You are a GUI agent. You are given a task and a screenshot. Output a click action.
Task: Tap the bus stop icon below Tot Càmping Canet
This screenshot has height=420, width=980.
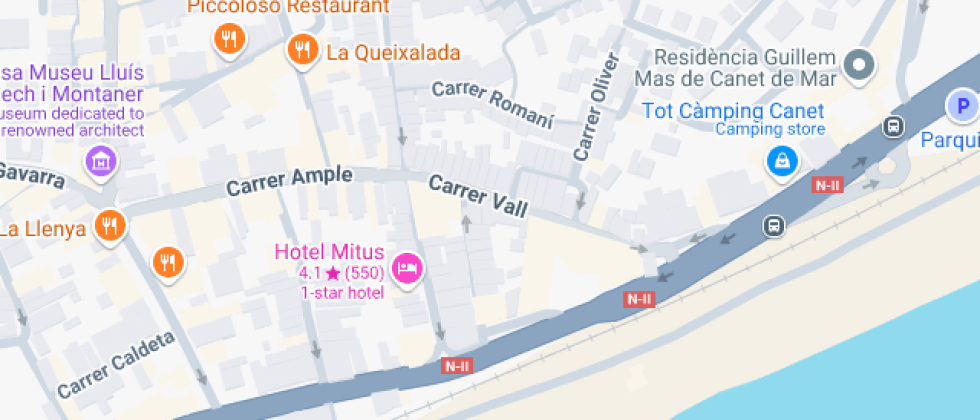774,226
